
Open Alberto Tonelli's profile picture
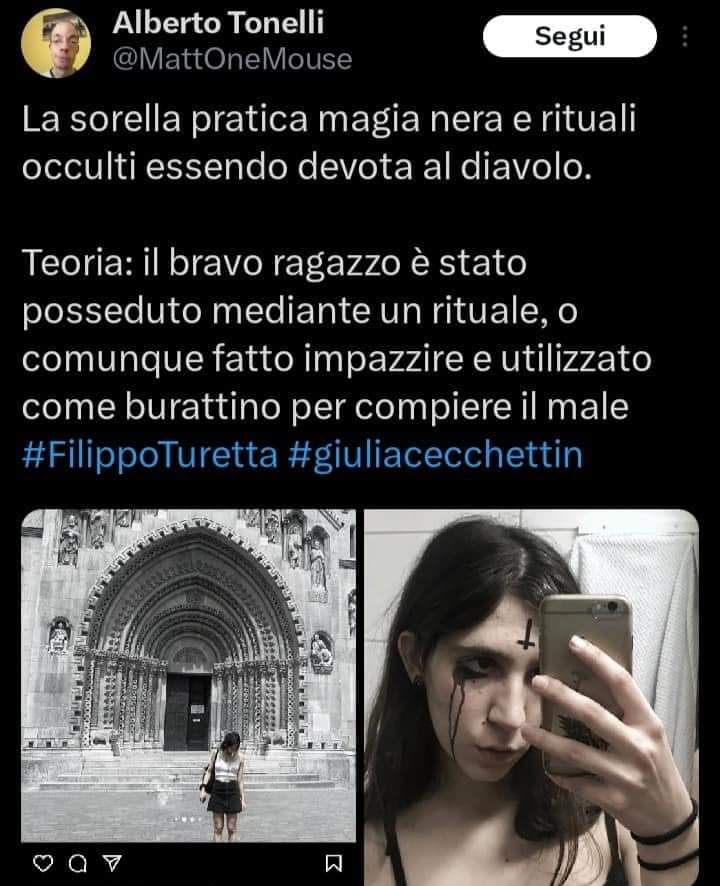coord(56,43)
